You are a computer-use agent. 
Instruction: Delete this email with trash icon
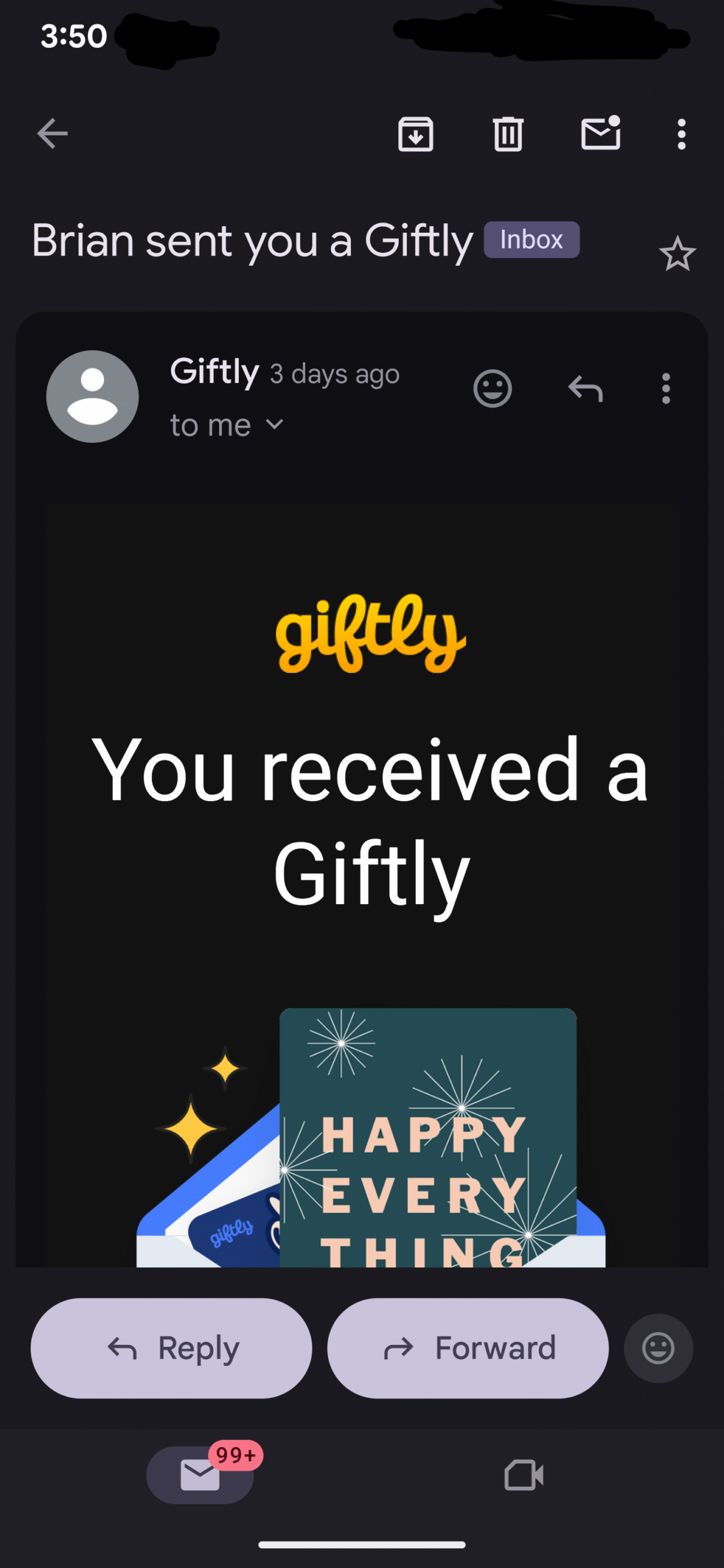pos(508,134)
